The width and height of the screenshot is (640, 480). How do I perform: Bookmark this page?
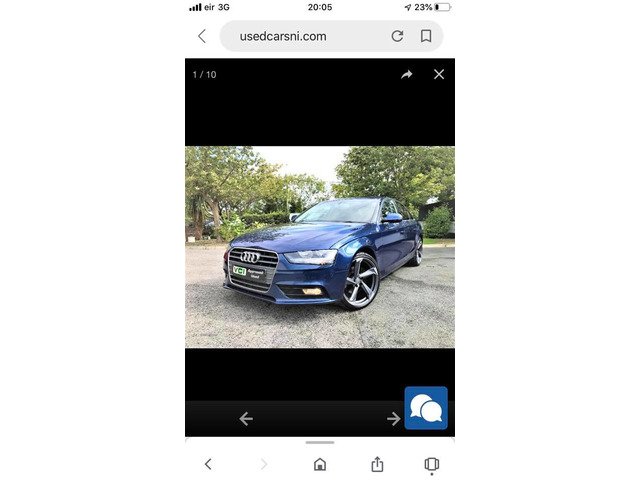[x=426, y=36]
